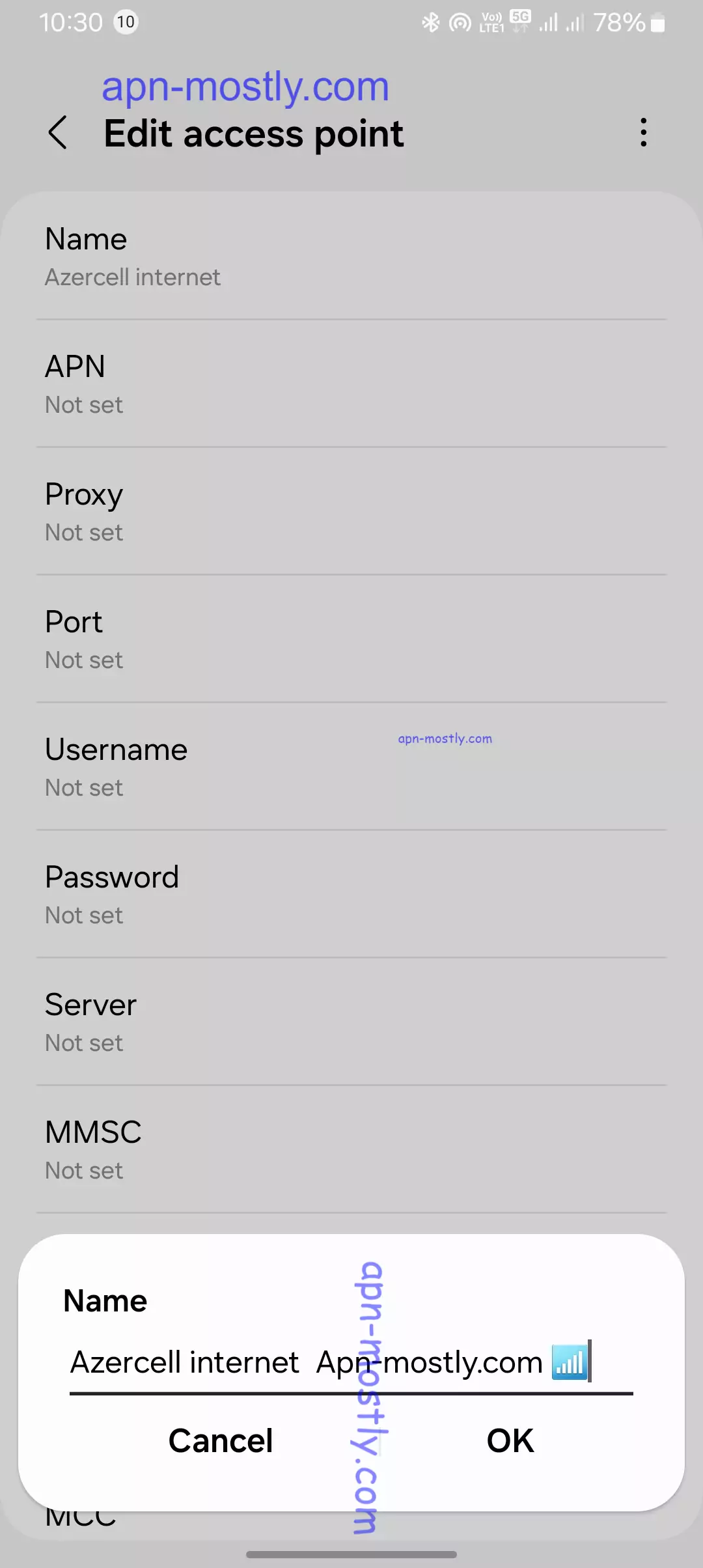The width and height of the screenshot is (703, 1568).
Task: Select the APN setting row
Action: point(351,383)
